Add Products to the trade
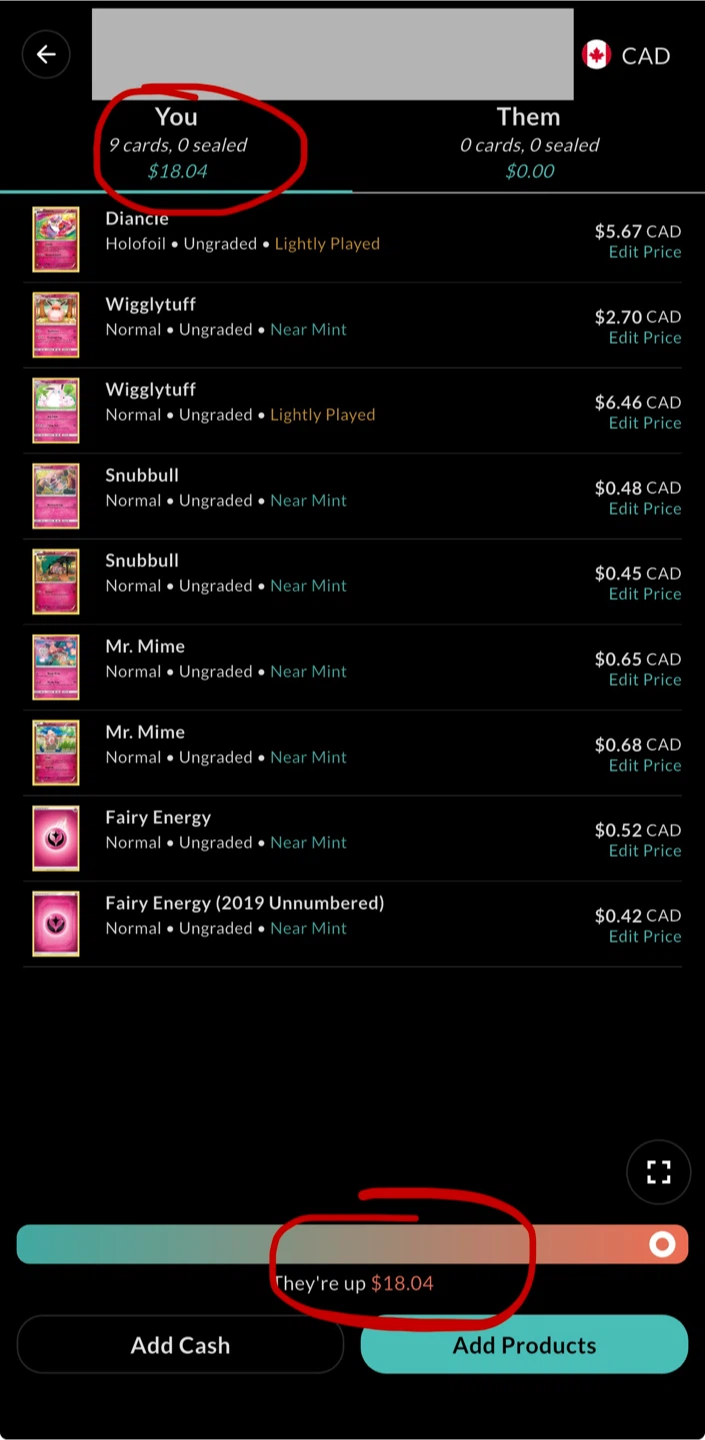The width and height of the screenshot is (705, 1440). pyautogui.click(x=524, y=1345)
